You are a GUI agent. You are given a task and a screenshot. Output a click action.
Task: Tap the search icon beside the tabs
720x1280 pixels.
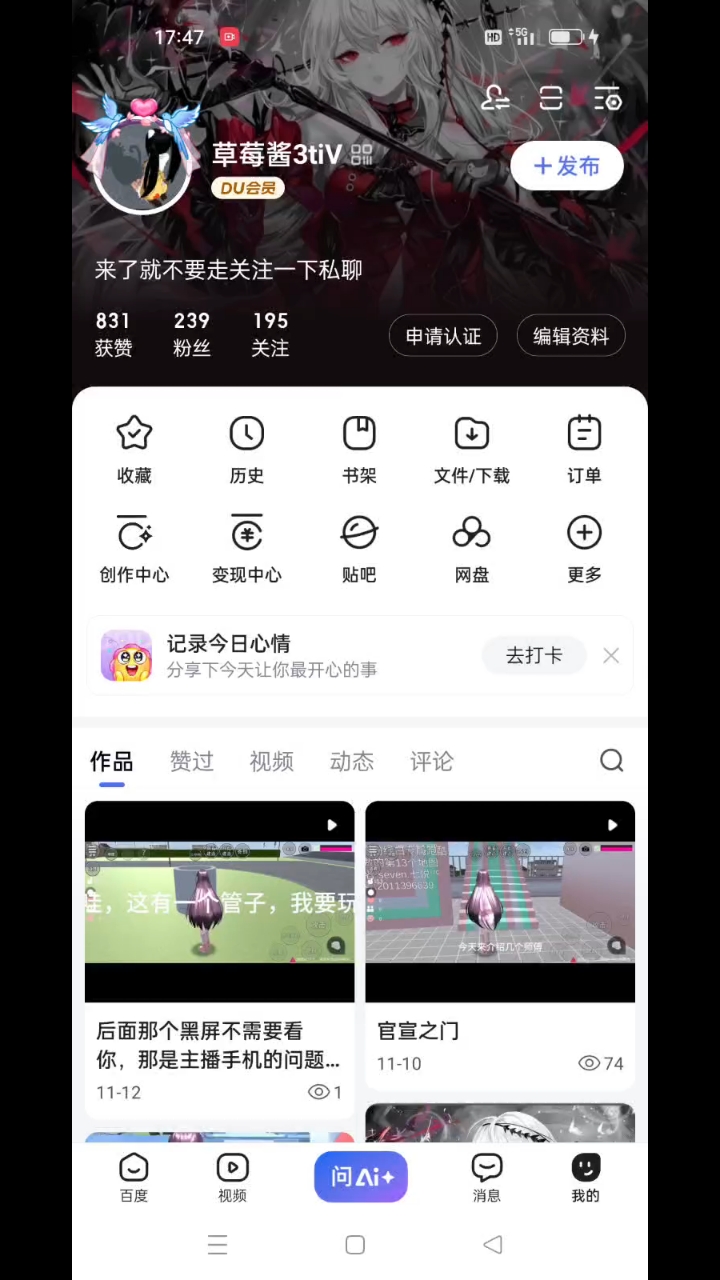pyautogui.click(x=611, y=761)
